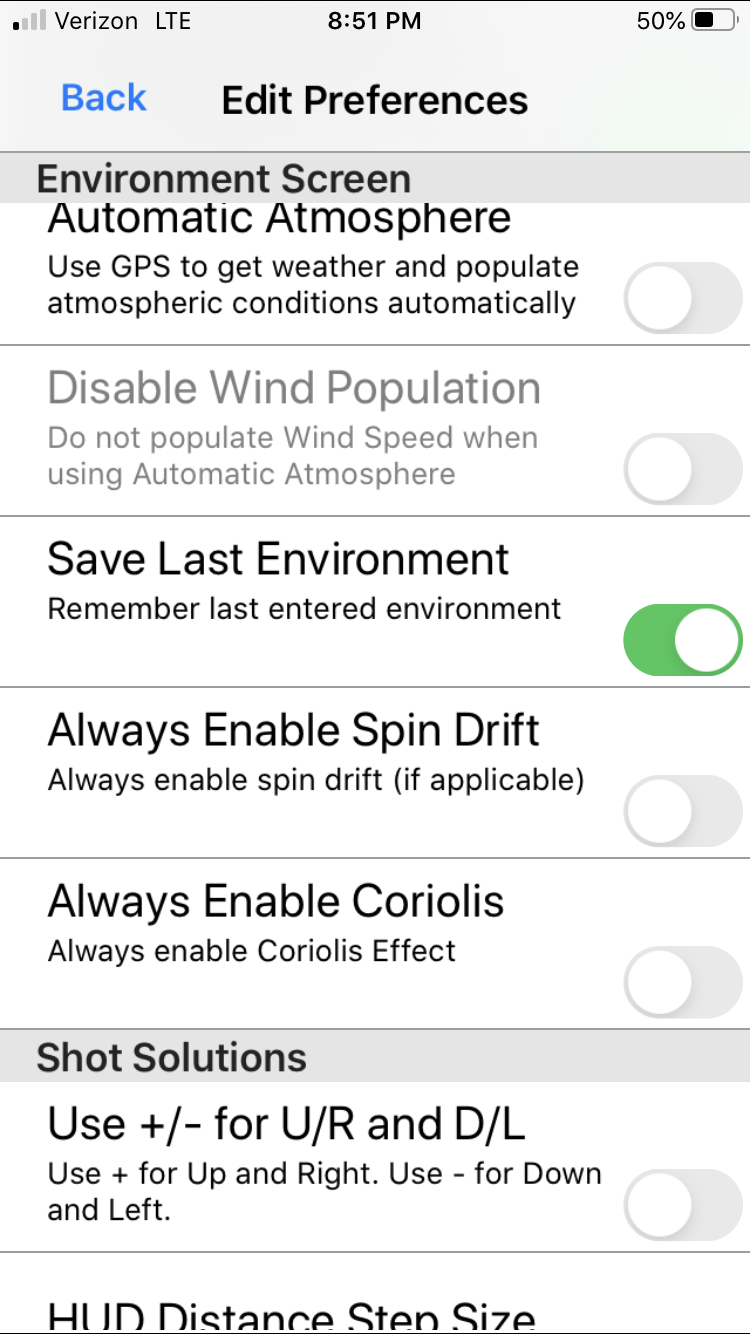The height and width of the screenshot is (1334, 750).
Task: Switch on Always Enable Coriolis
Action: pyautogui.click(x=683, y=982)
